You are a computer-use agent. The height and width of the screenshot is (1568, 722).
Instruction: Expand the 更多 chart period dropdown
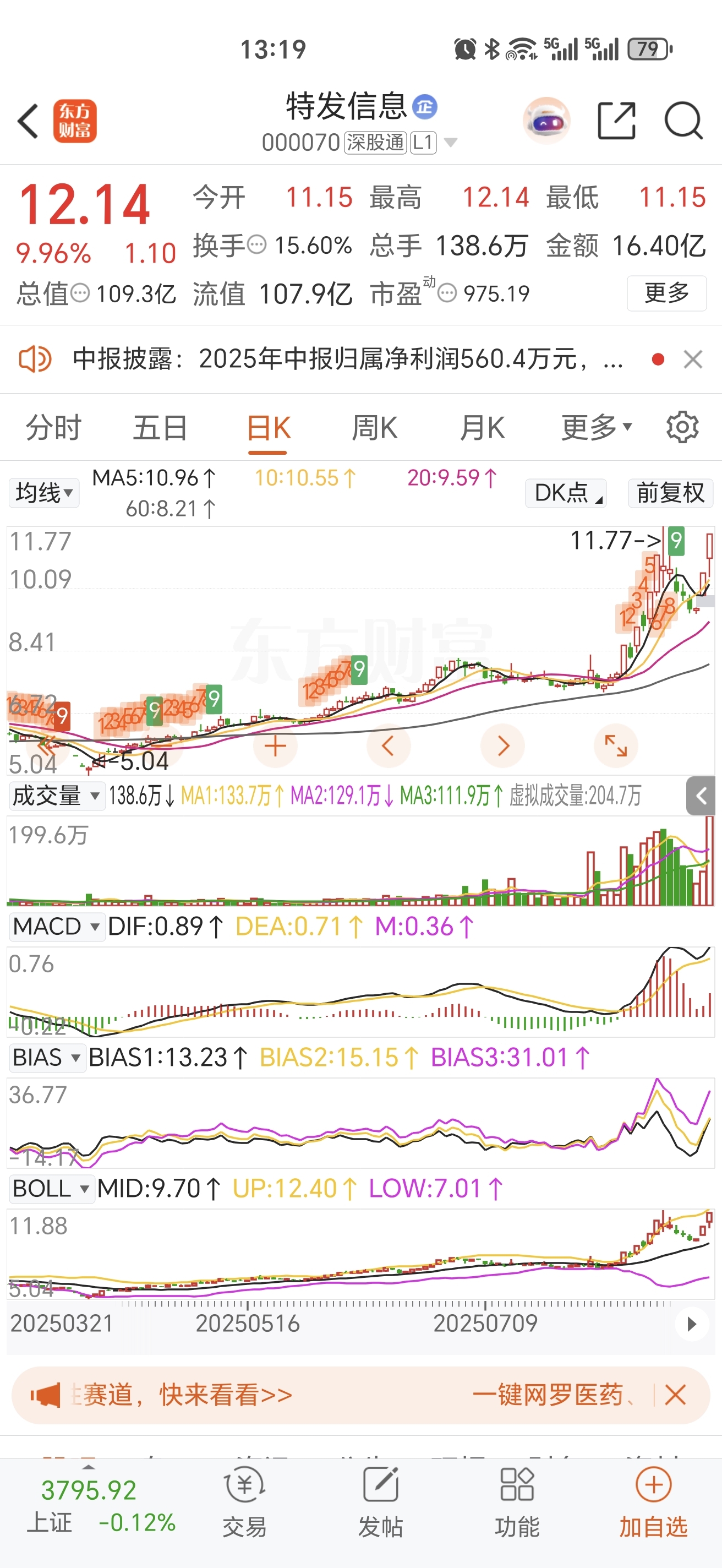pyautogui.click(x=597, y=427)
